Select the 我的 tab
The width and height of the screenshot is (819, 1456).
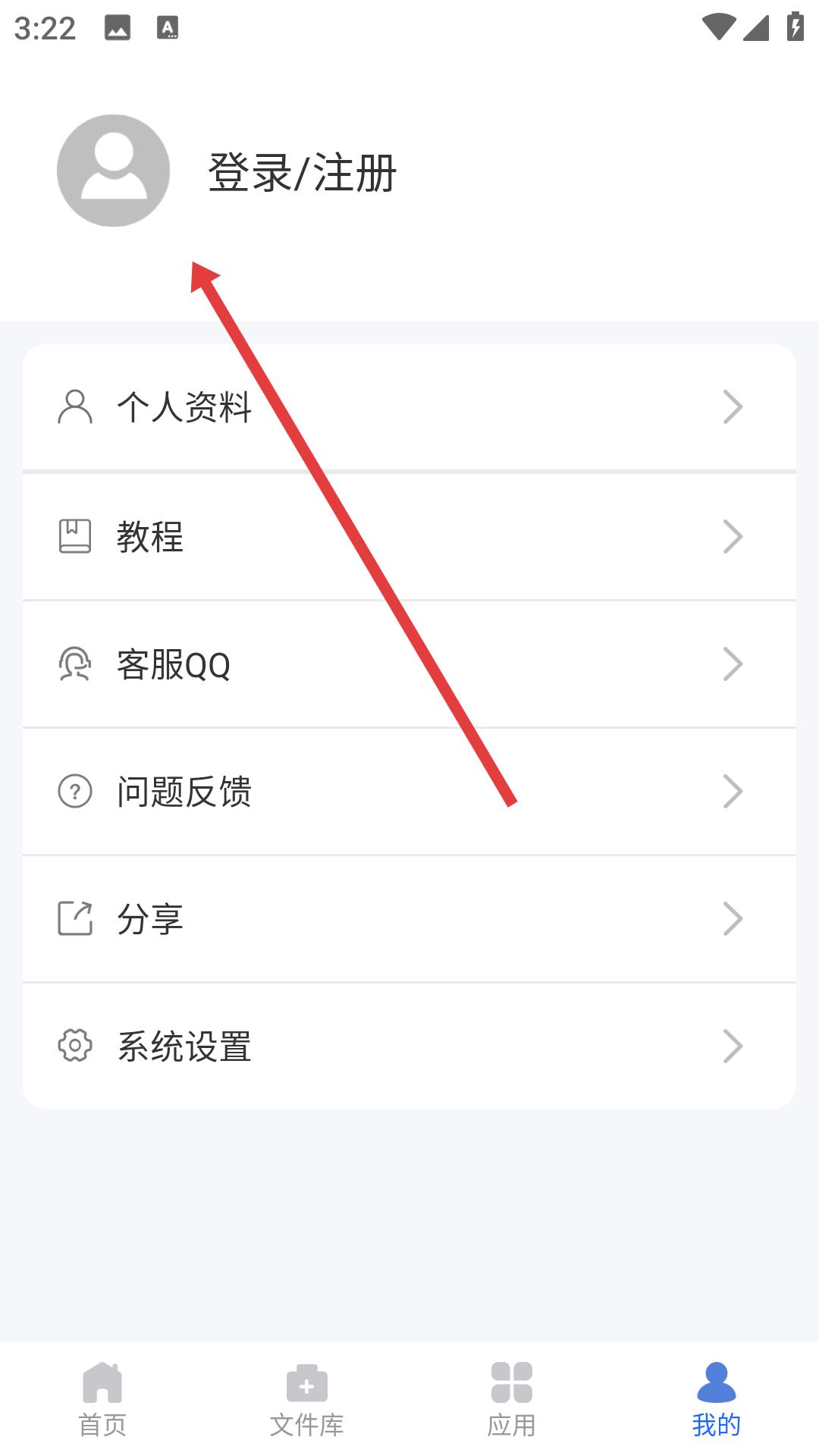717,1399
